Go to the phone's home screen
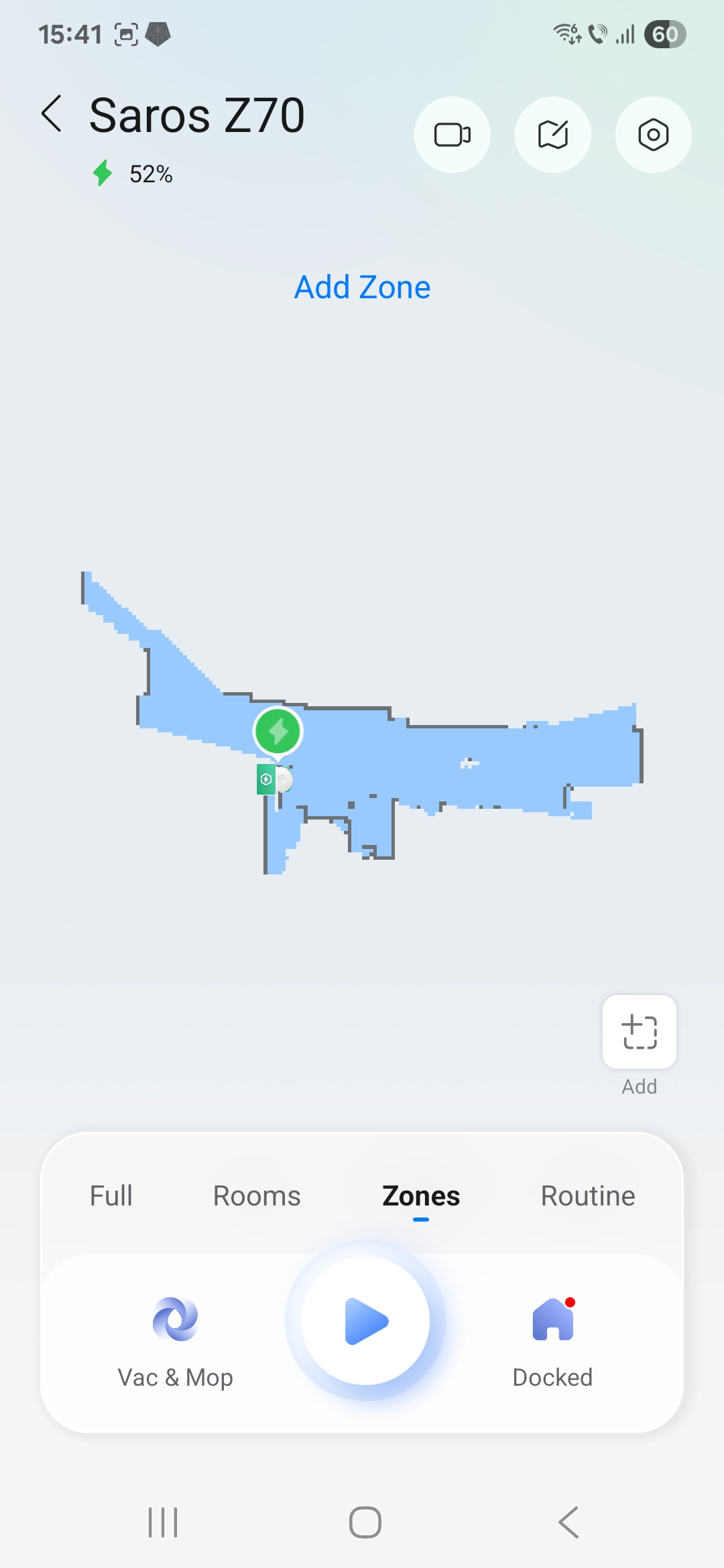724x1568 pixels. click(365, 1522)
